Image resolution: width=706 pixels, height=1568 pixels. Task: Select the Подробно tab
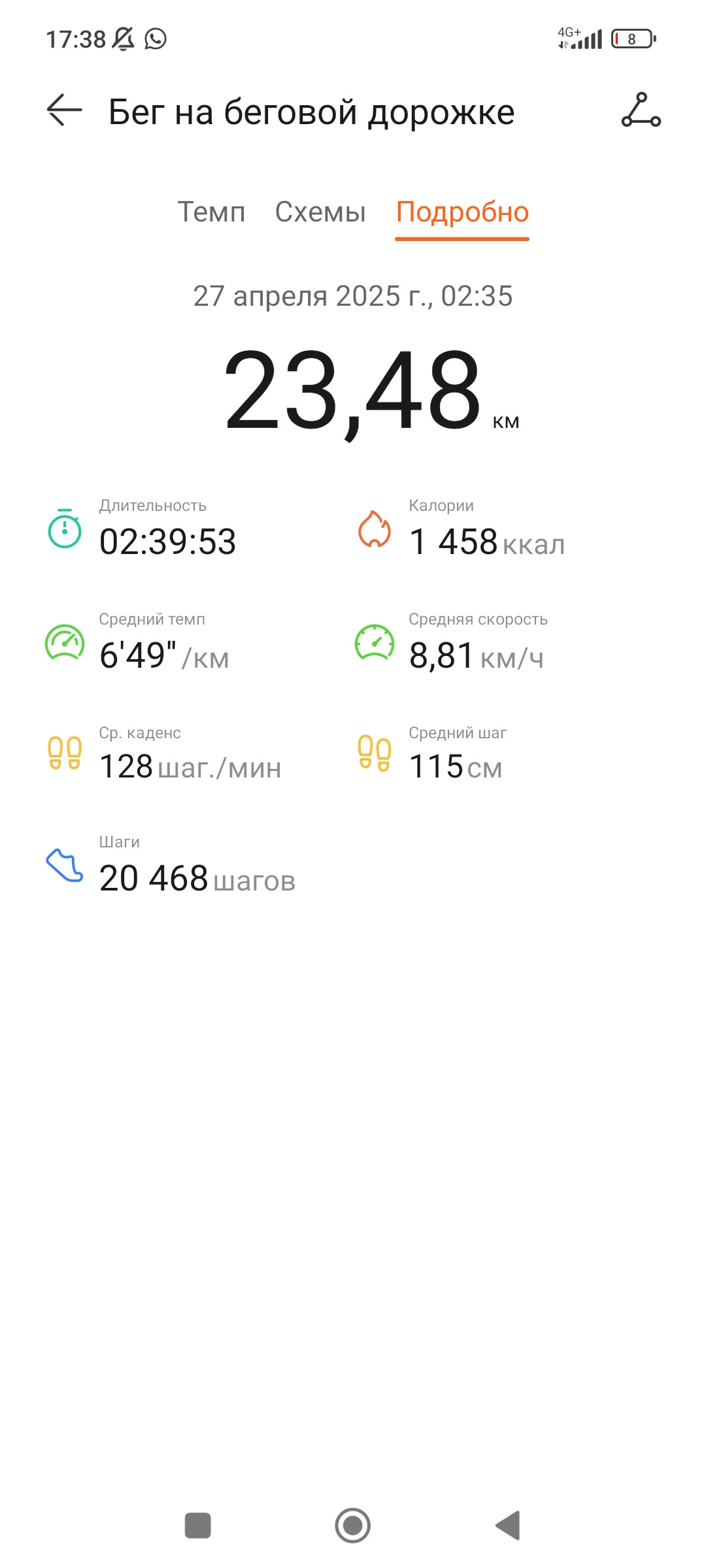[462, 212]
